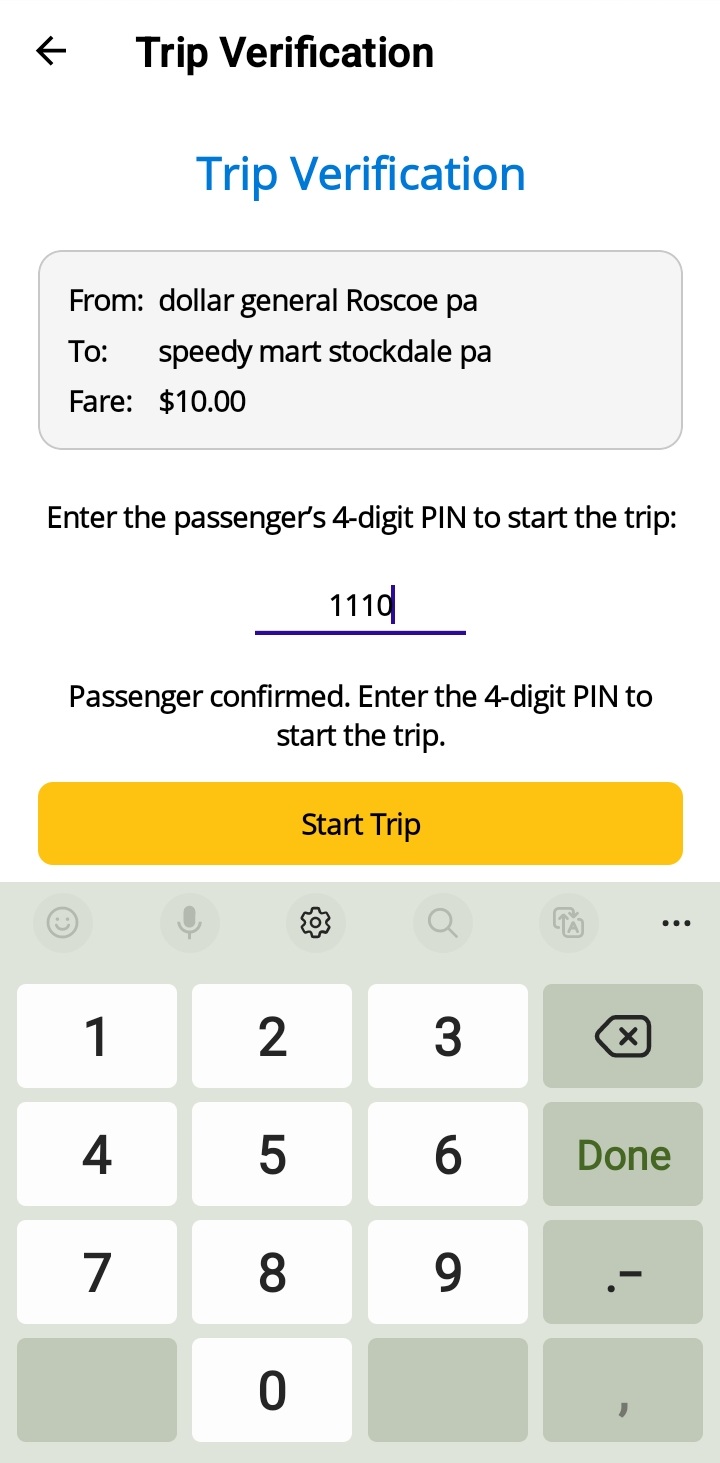Open more keyboard options via the ellipsis icon
The width and height of the screenshot is (720, 1463).
pyautogui.click(x=676, y=923)
